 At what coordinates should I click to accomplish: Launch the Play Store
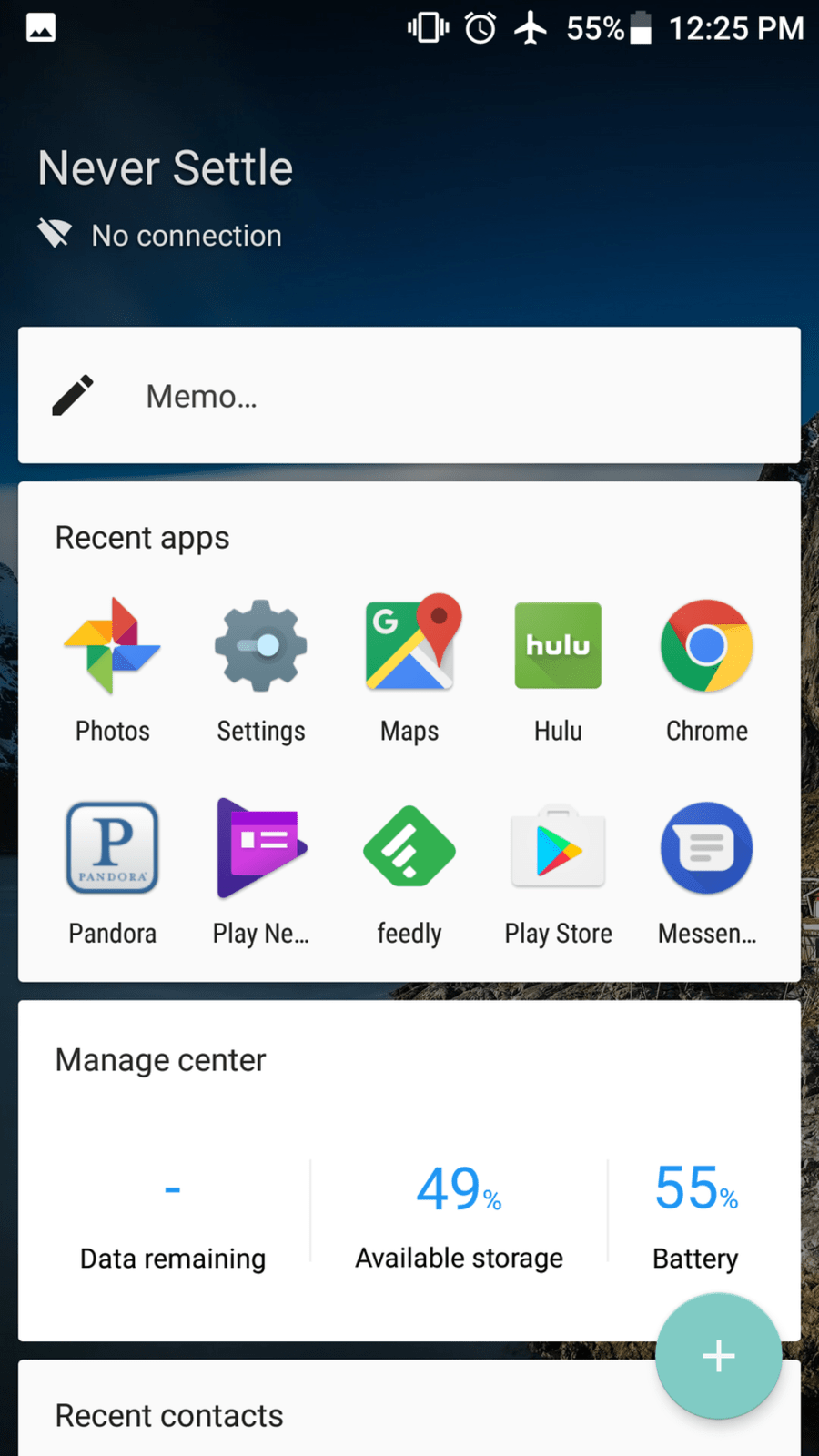[558, 874]
